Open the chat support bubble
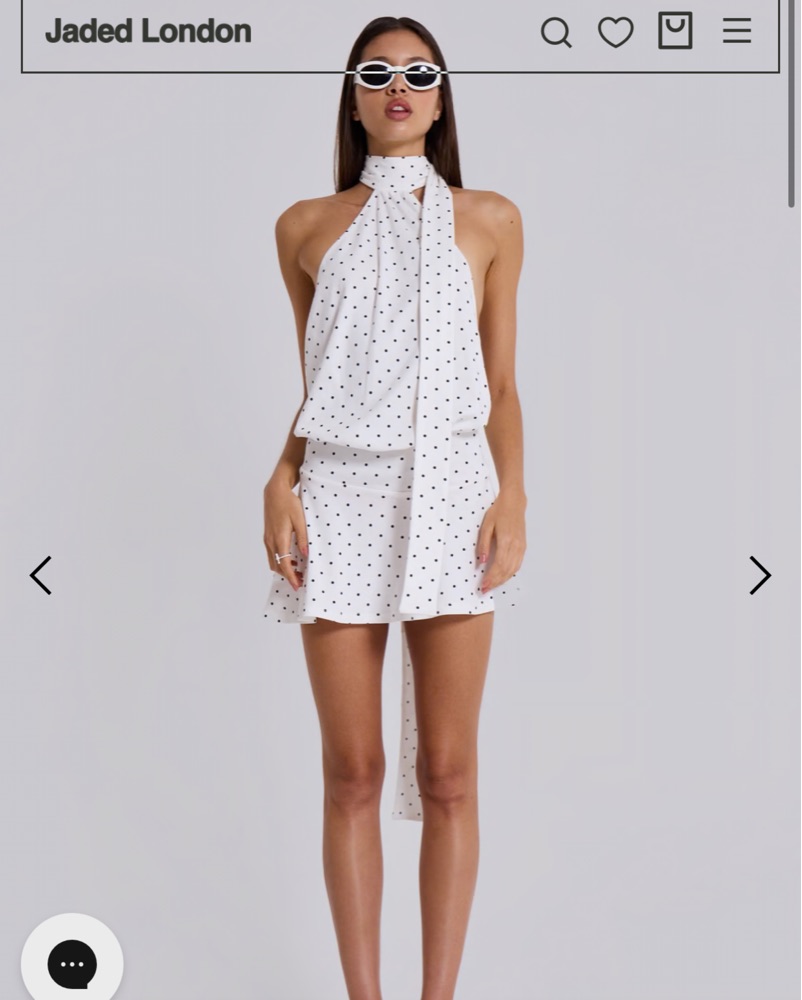Image resolution: width=802 pixels, height=1000 pixels. click(x=72, y=963)
